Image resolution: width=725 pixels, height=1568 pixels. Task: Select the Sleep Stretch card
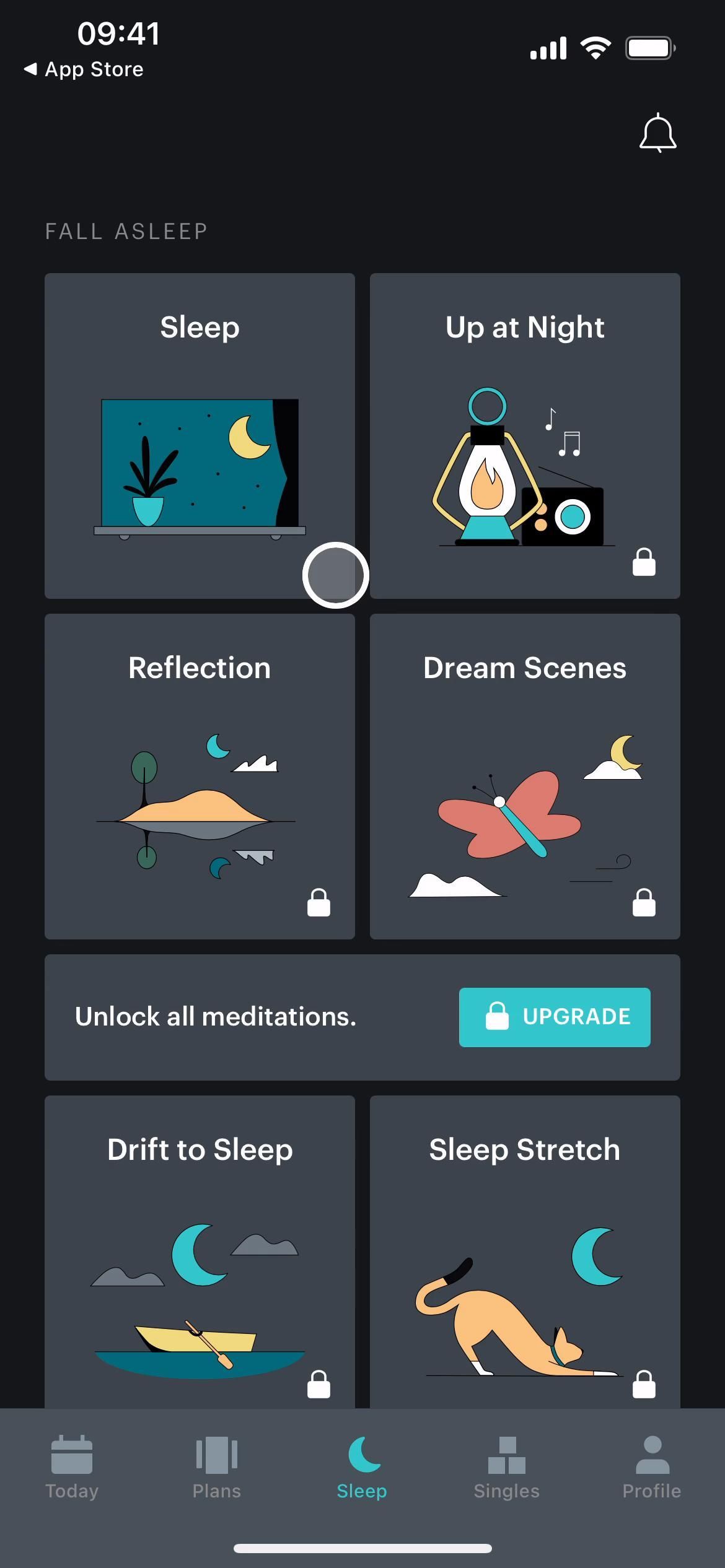click(524, 1251)
